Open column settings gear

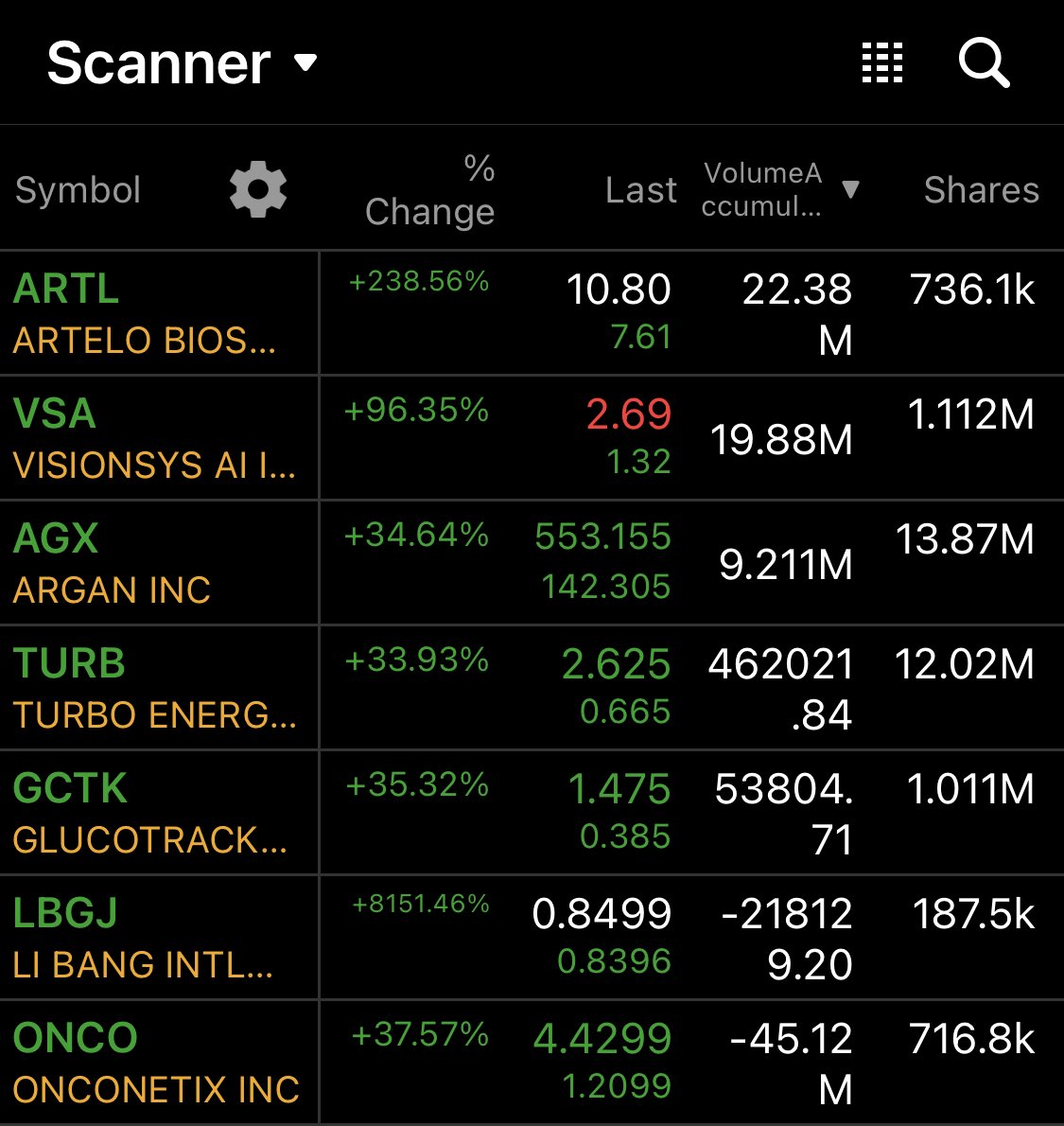click(258, 189)
